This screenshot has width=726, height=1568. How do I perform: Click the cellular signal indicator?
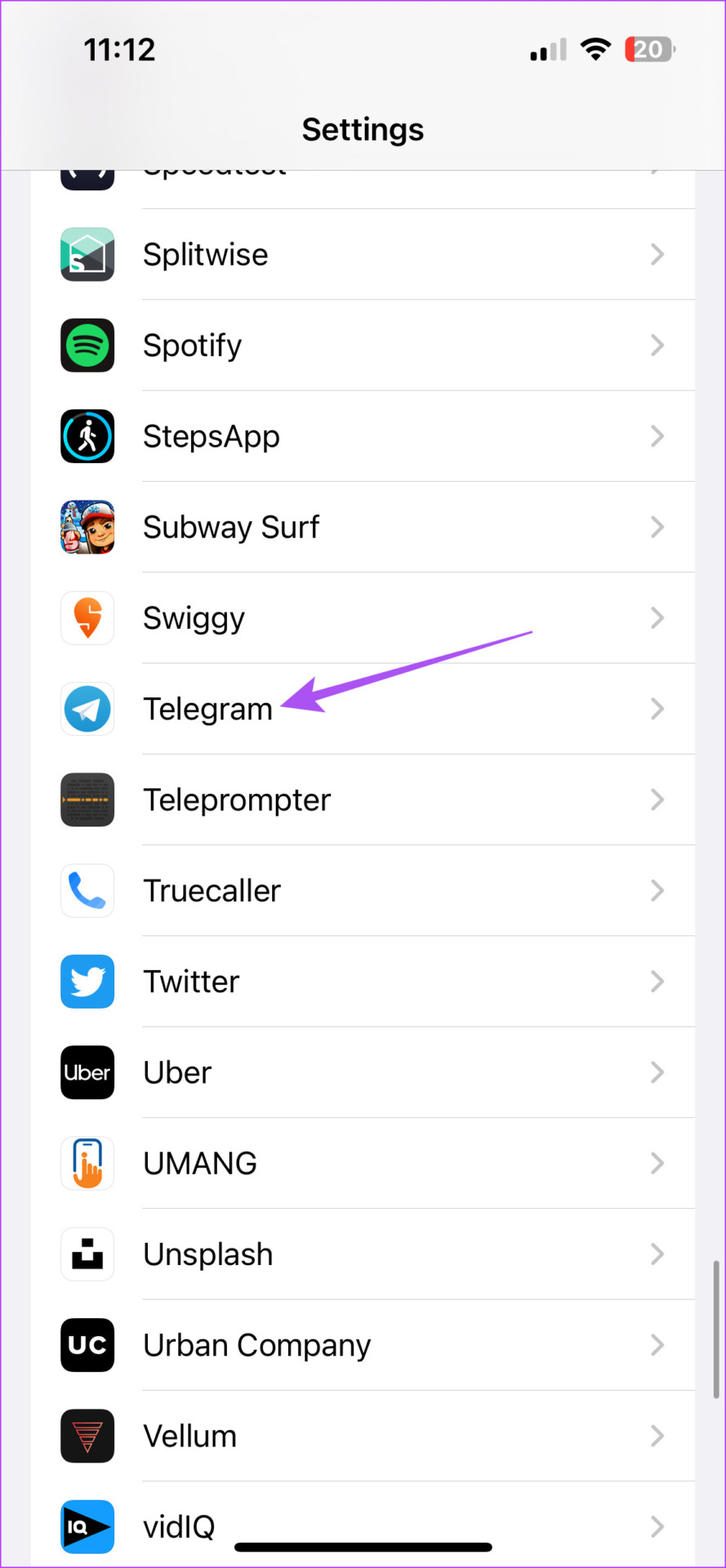point(546,48)
